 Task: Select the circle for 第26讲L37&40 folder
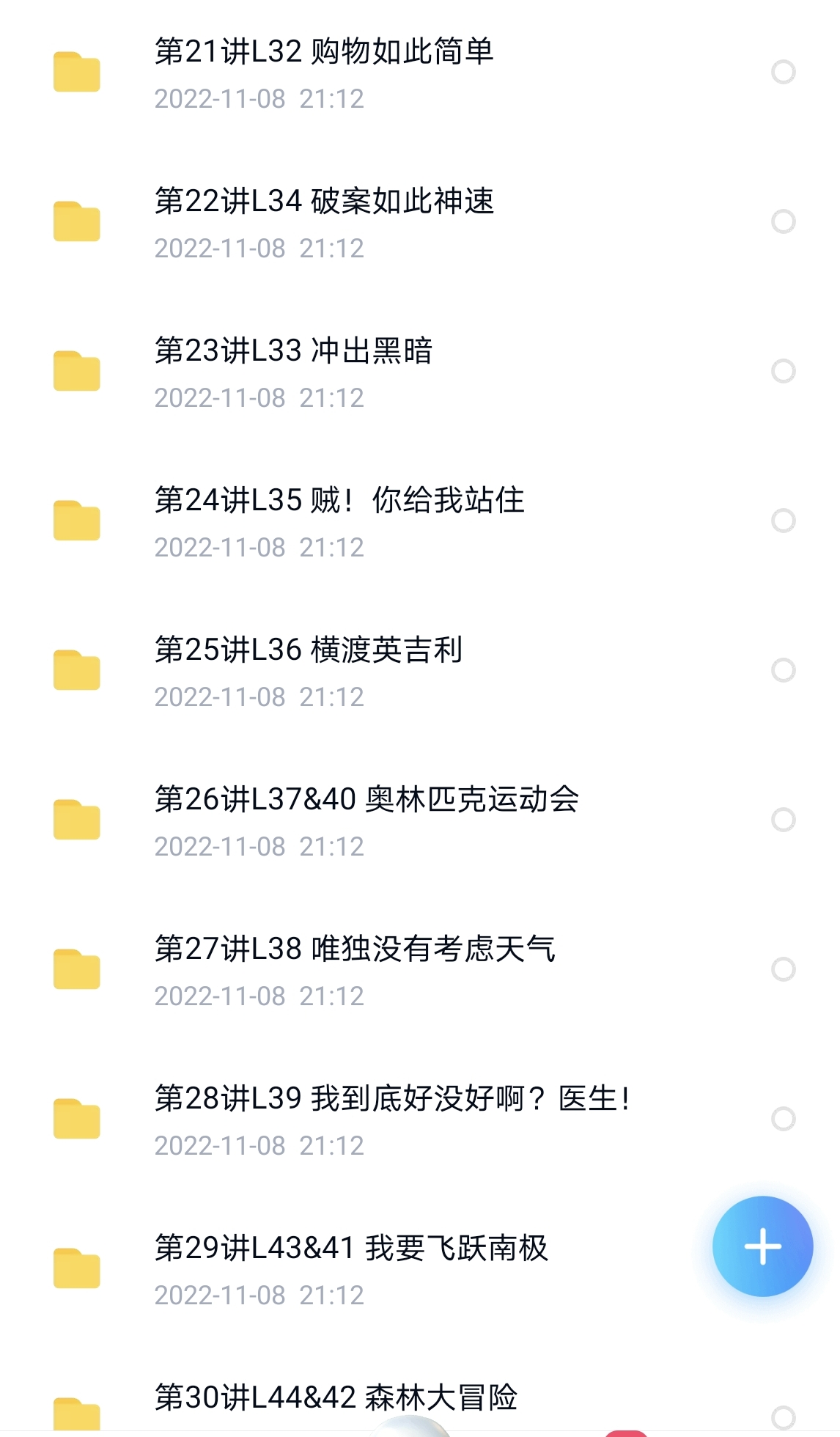point(784,820)
